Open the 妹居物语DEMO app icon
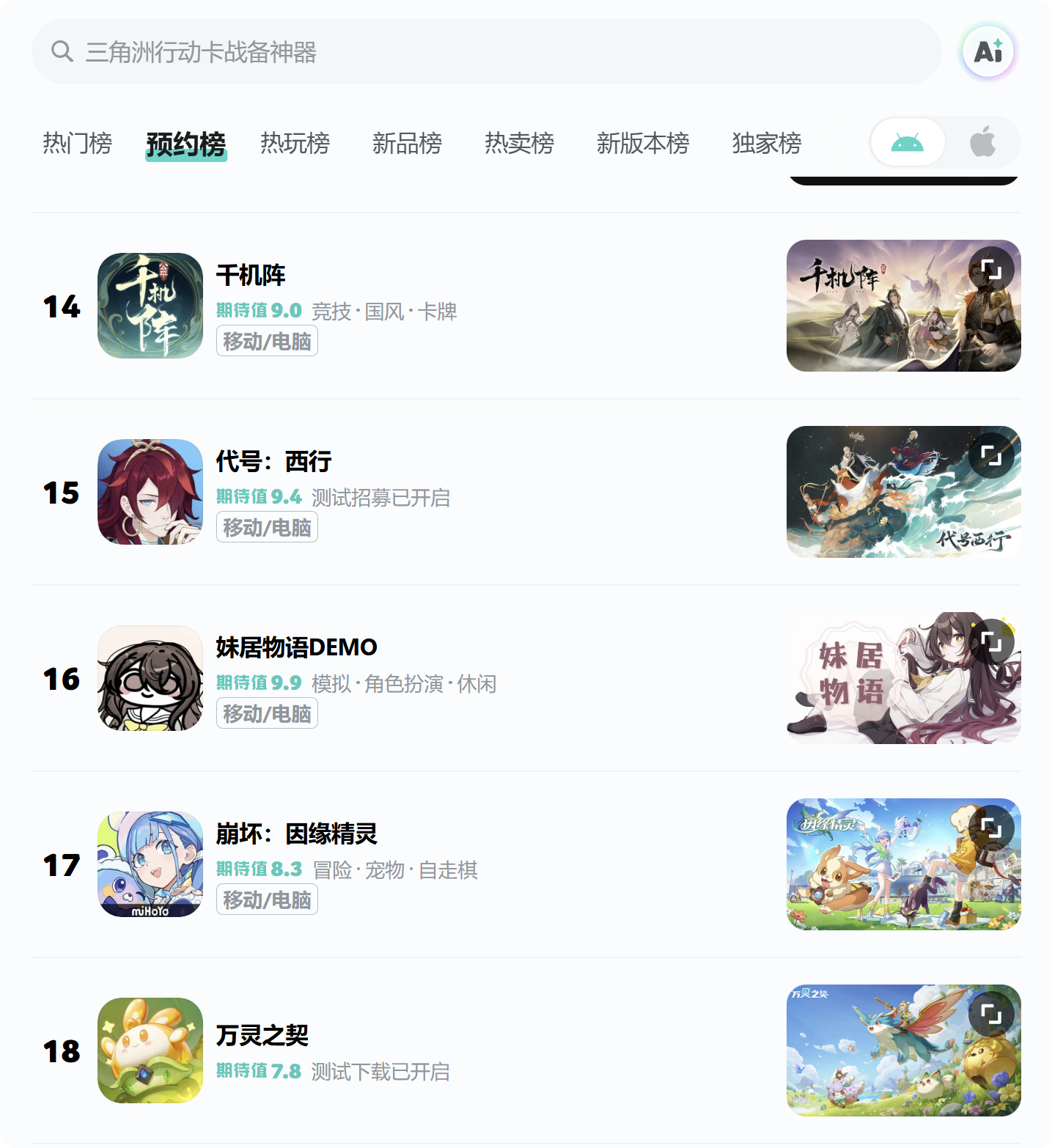Image resolution: width=1052 pixels, height=1148 pixels. click(150, 678)
